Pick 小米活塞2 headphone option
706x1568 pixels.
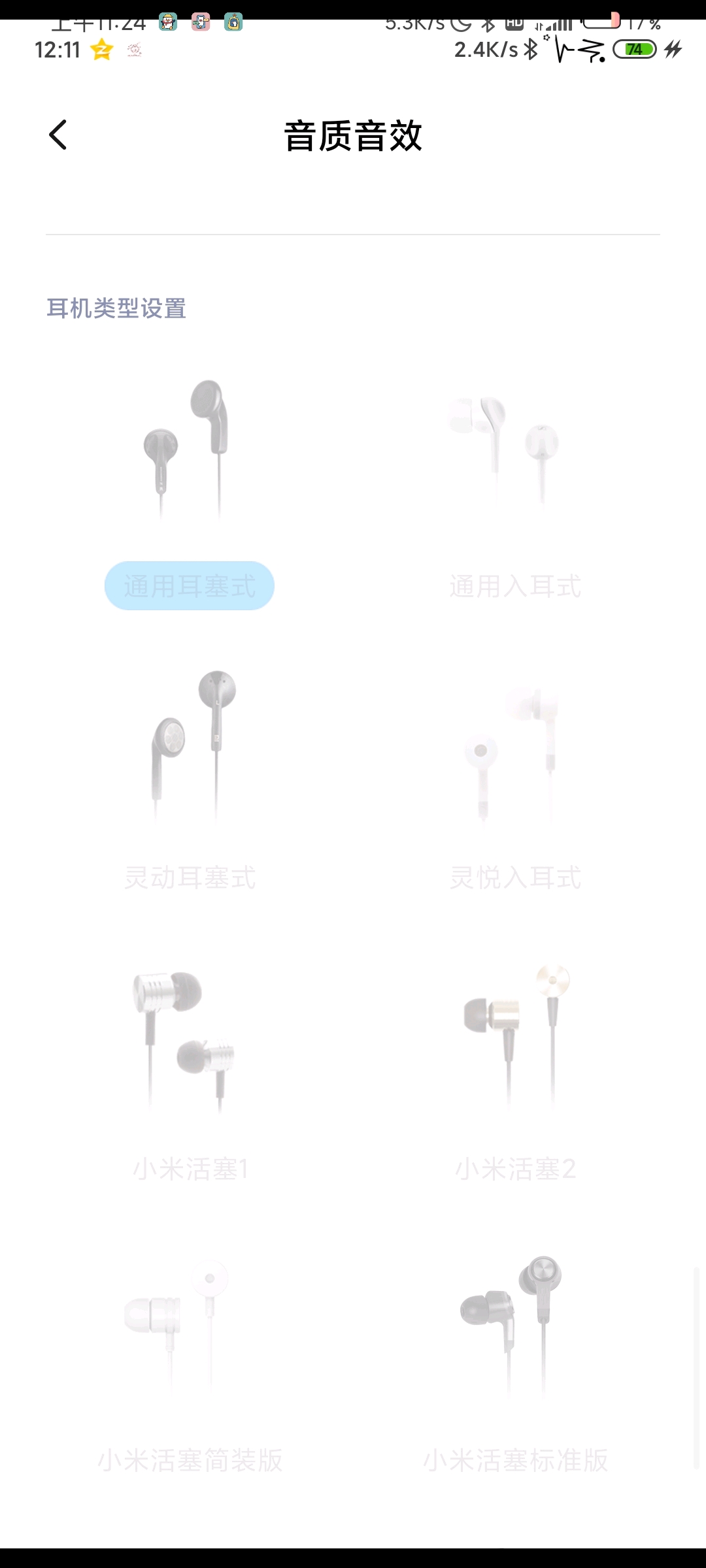[515, 1168]
